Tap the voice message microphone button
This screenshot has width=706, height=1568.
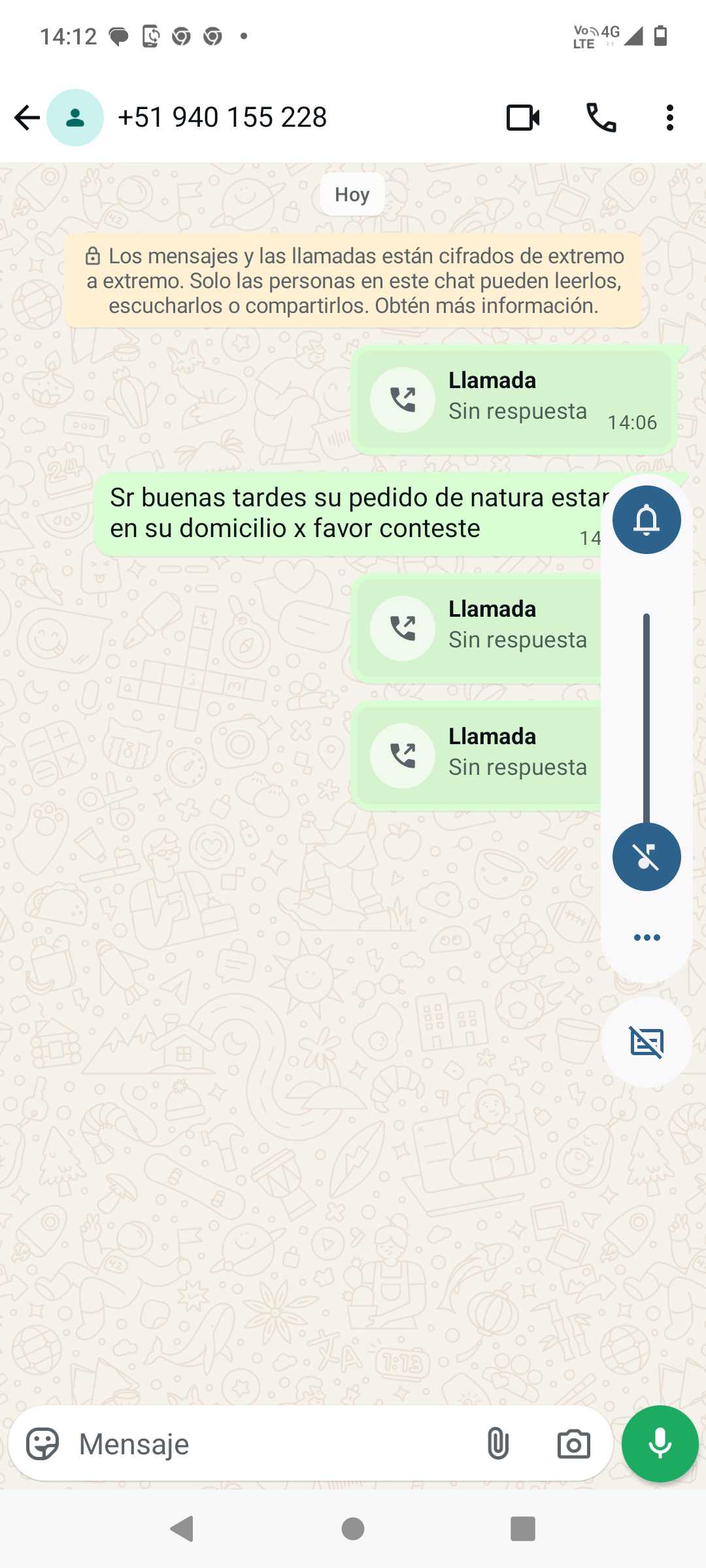point(660,1444)
